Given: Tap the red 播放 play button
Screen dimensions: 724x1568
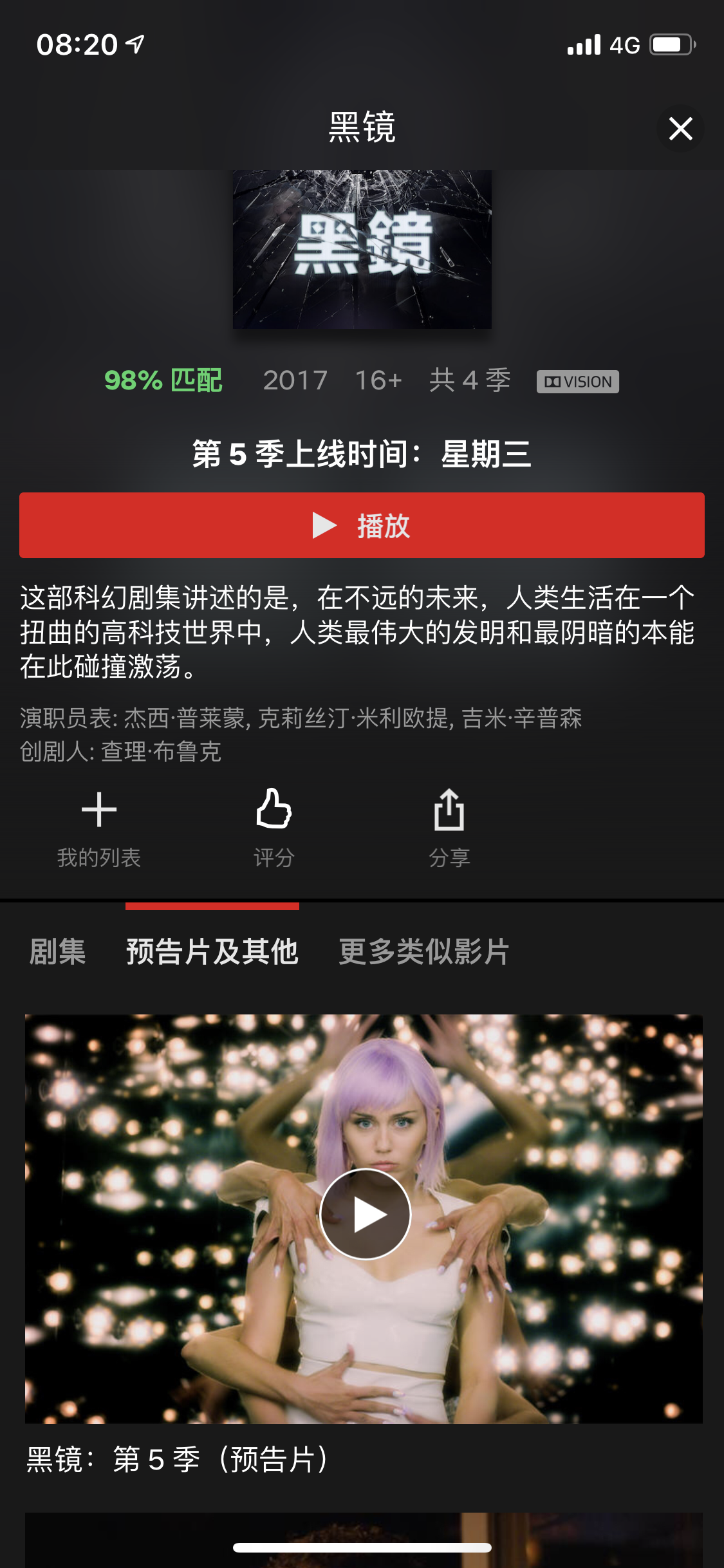Looking at the screenshot, I should pos(362,525).
